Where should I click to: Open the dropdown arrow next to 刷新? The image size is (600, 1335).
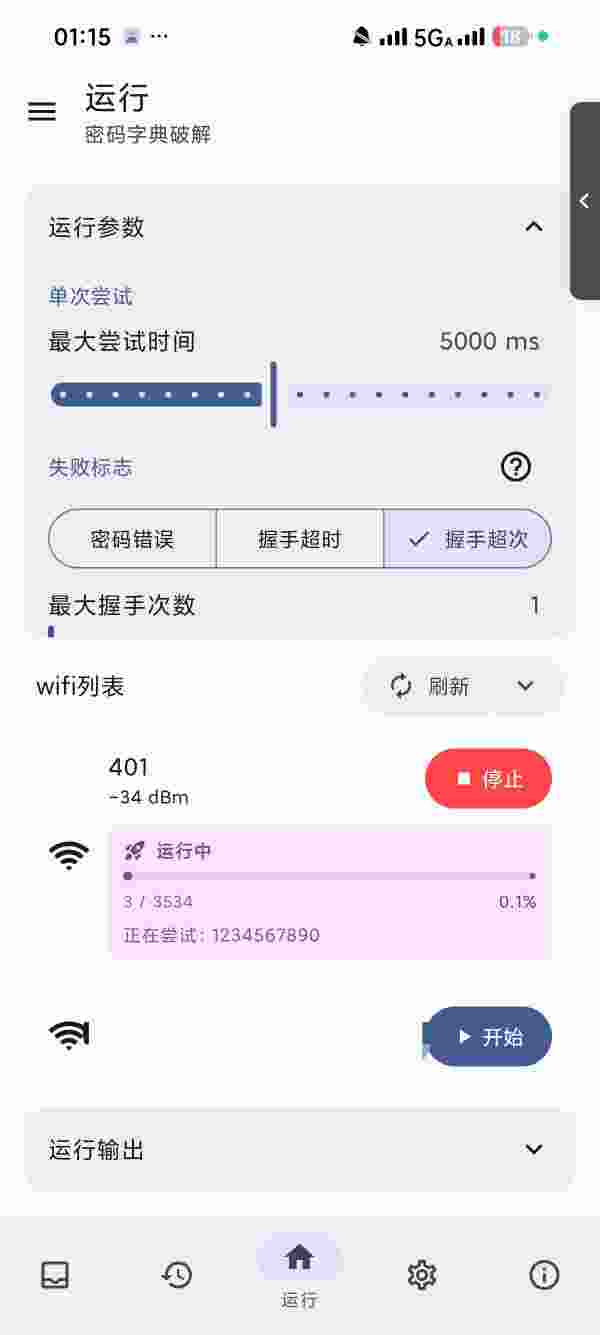tap(526, 686)
